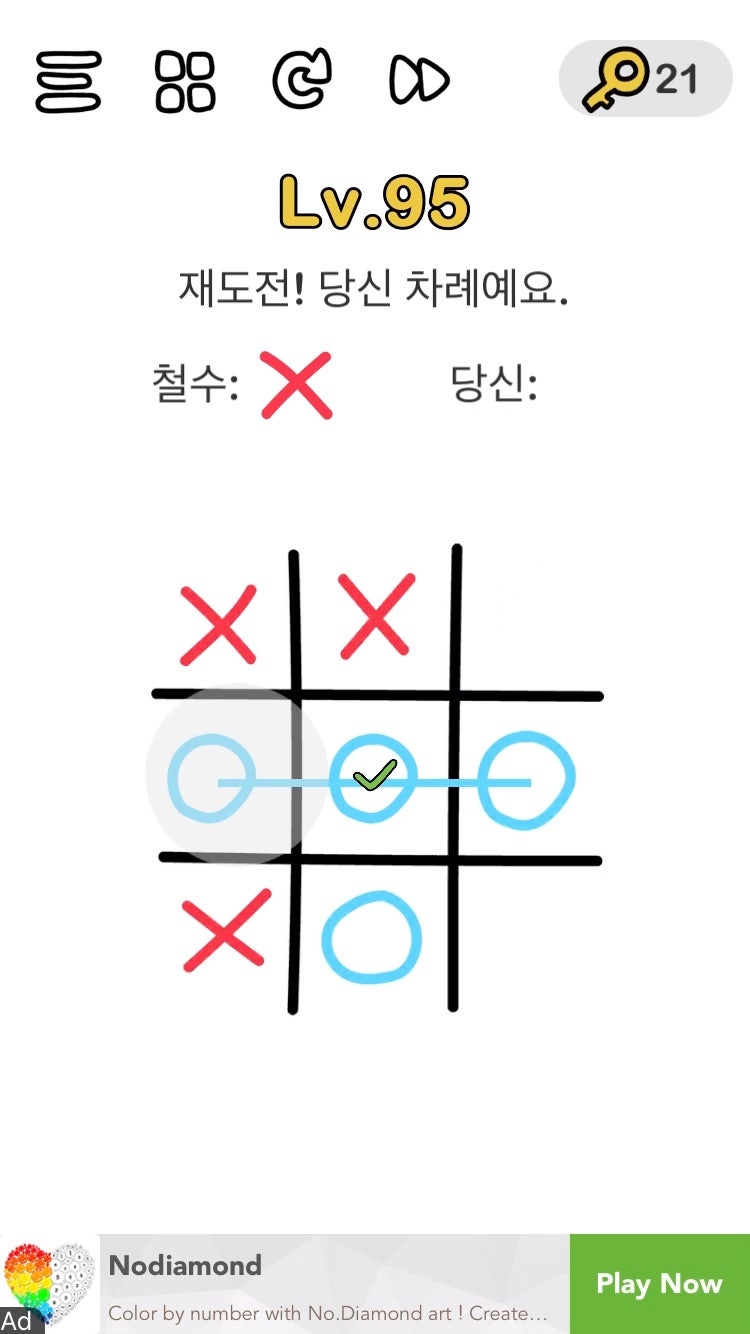
Task: Select the blue circle in the middle left cell
Action: coord(210,780)
